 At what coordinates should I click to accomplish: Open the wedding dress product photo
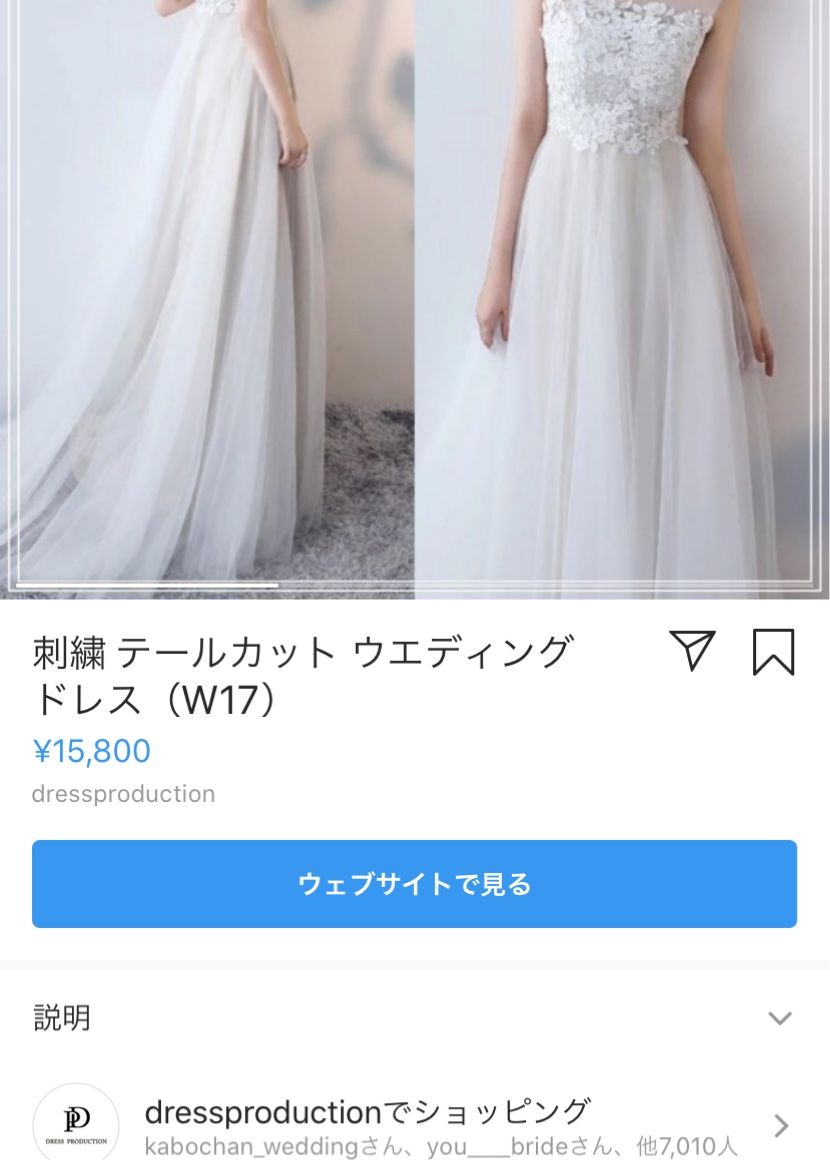(414, 300)
